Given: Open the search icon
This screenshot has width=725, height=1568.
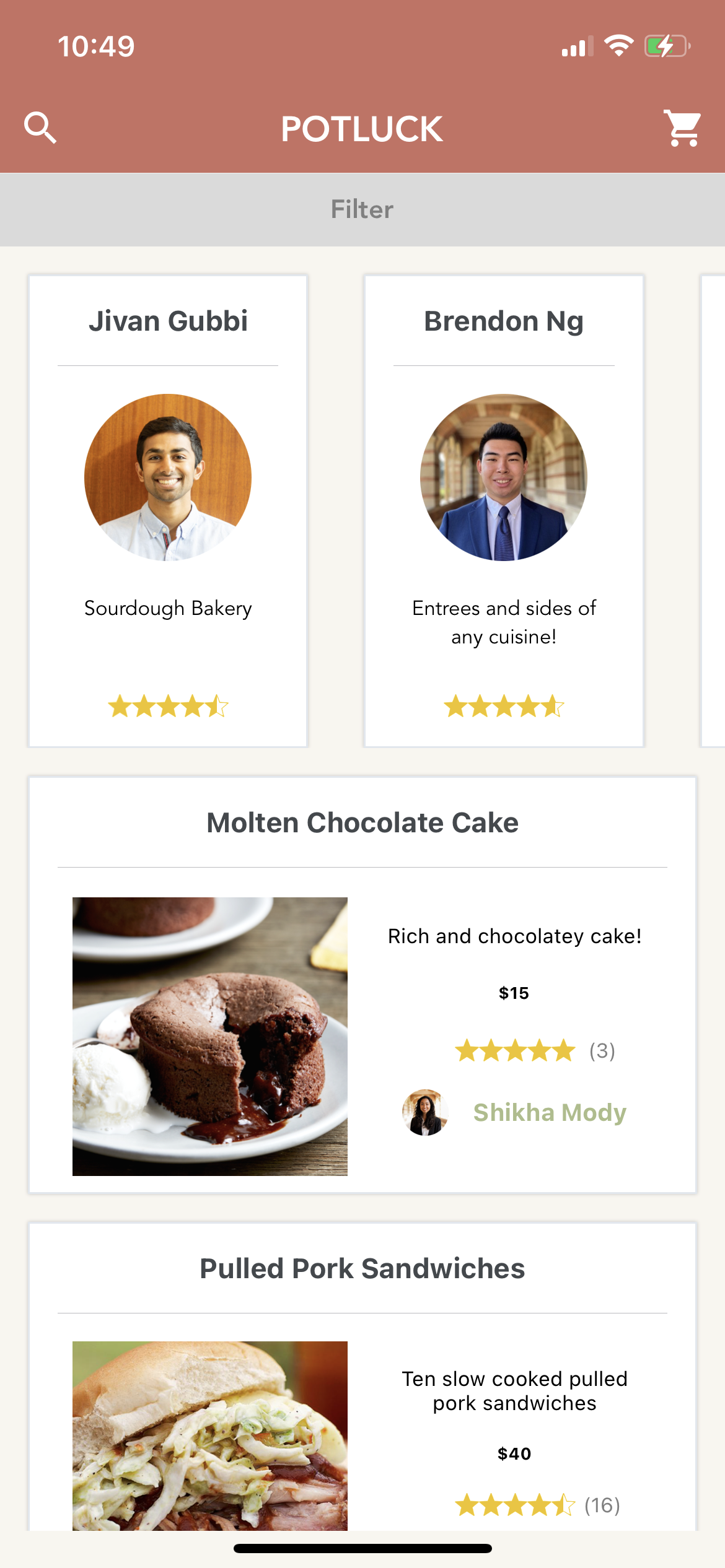Looking at the screenshot, I should point(40,128).
